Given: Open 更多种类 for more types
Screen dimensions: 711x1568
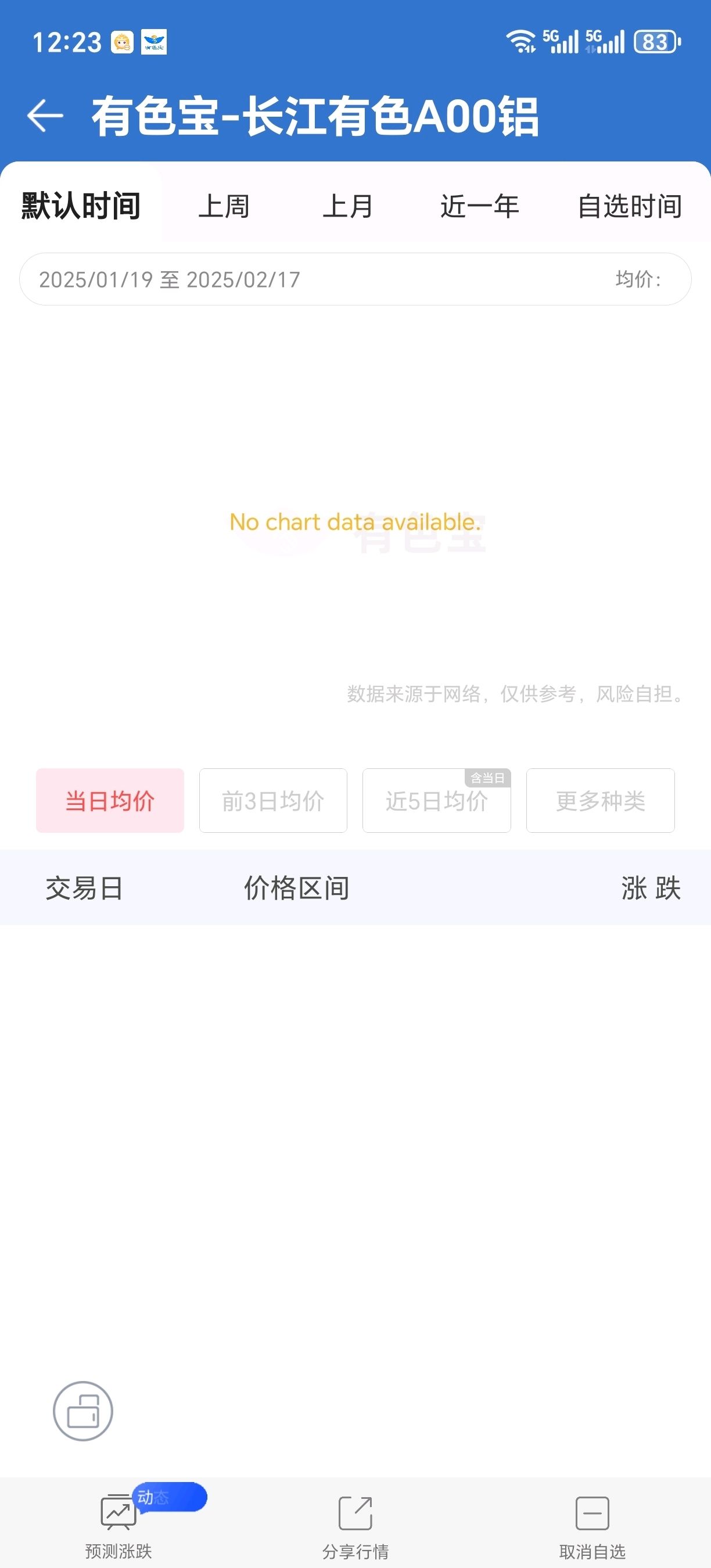Looking at the screenshot, I should pyautogui.click(x=600, y=800).
